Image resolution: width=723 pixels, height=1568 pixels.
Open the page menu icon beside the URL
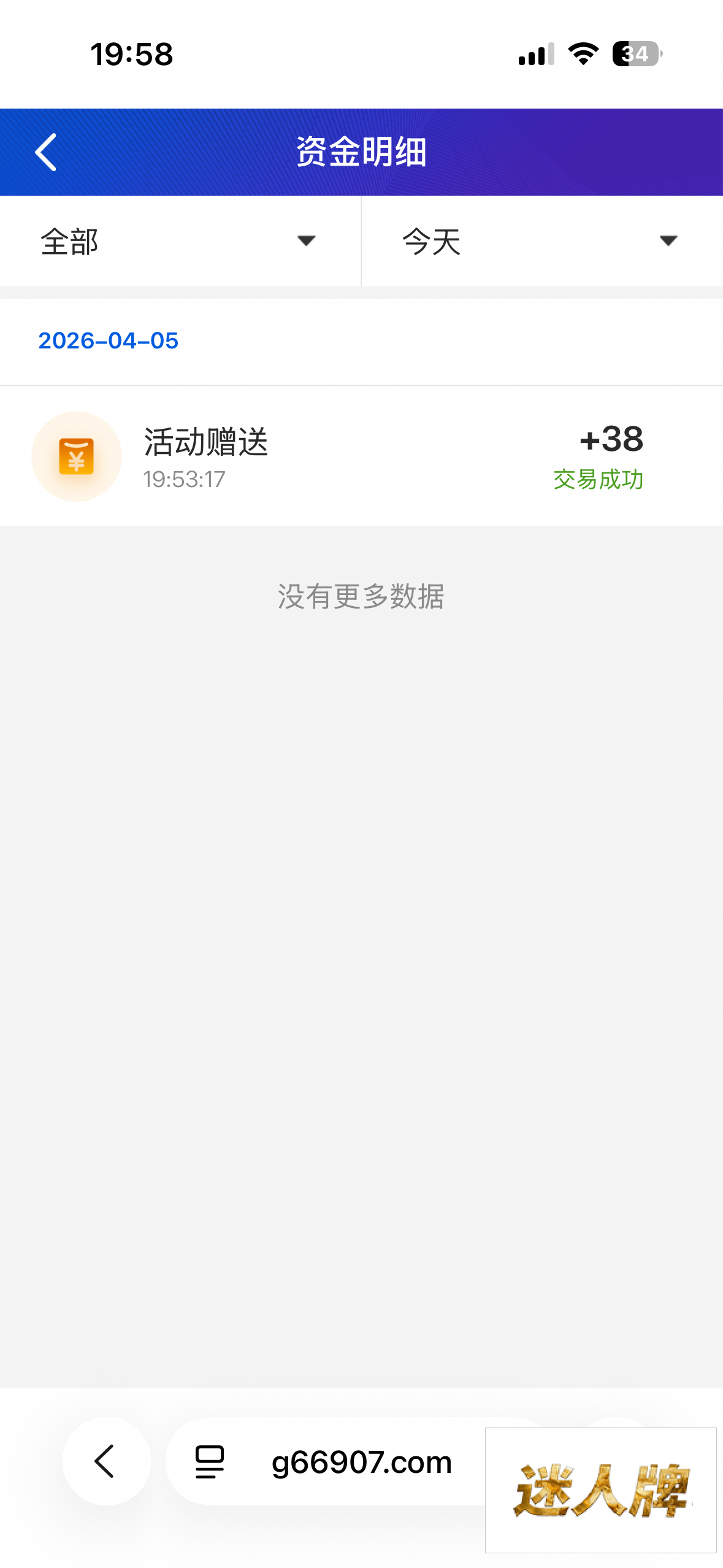click(x=210, y=1462)
